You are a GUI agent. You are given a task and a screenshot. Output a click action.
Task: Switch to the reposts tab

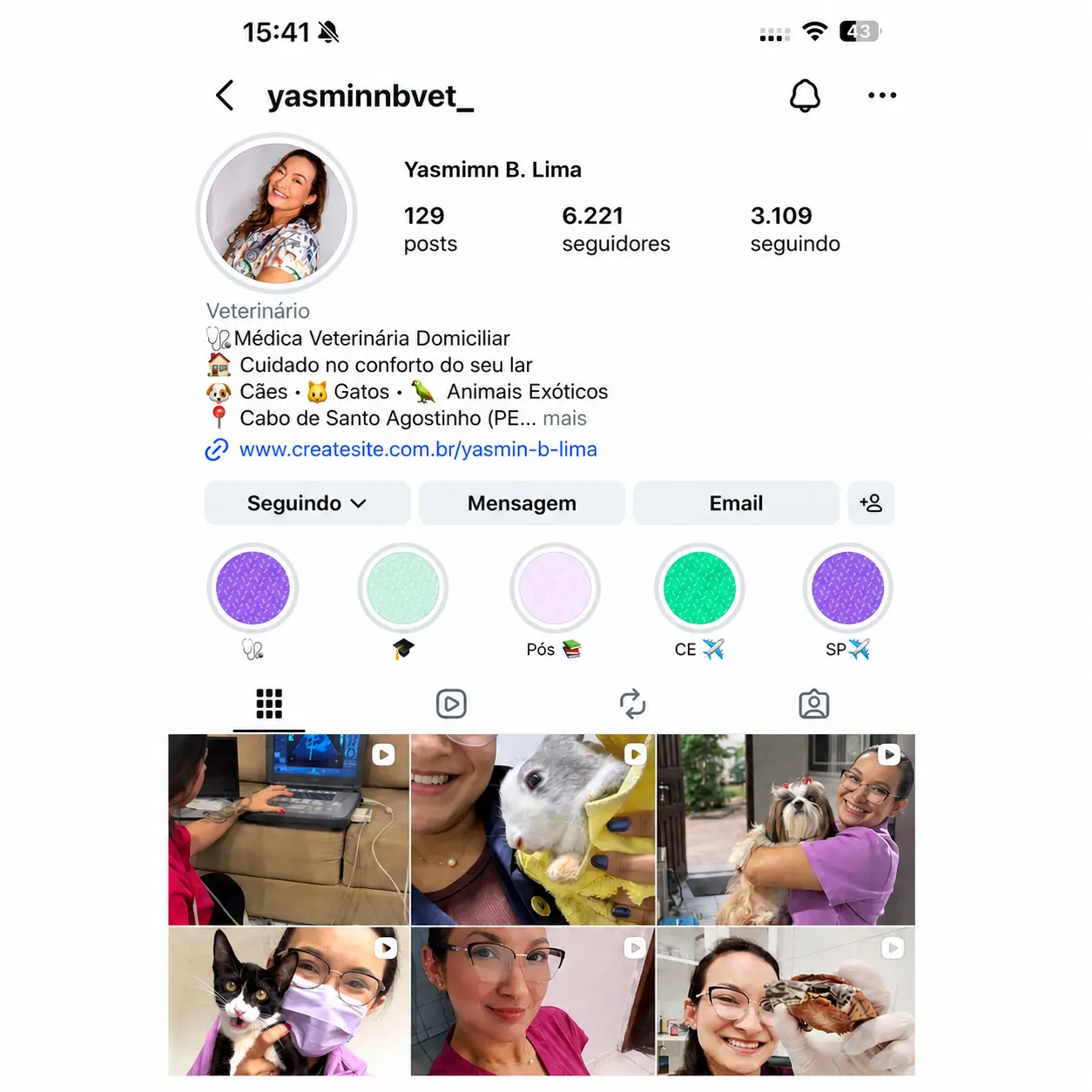click(632, 704)
